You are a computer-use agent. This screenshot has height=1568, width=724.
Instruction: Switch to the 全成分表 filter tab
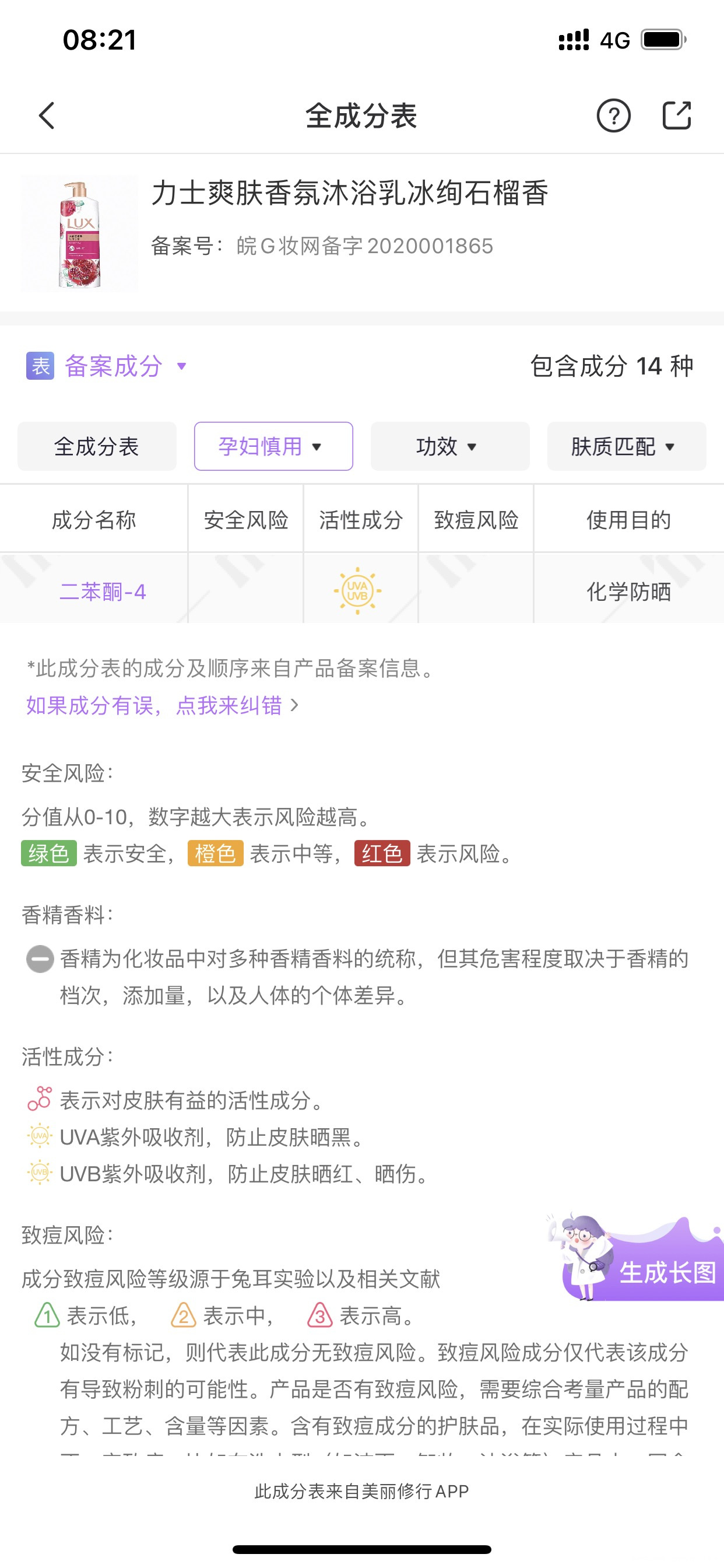96,446
